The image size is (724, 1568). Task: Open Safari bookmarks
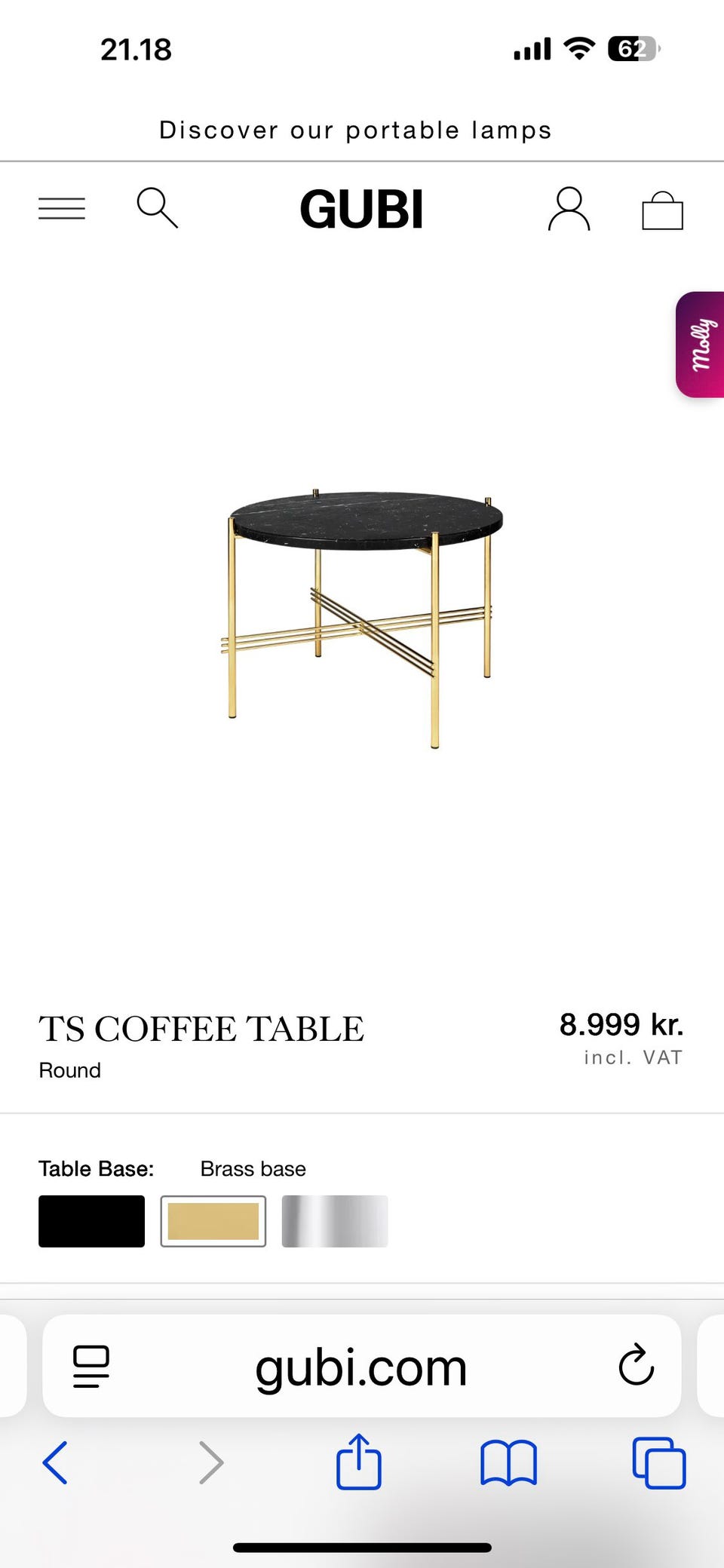508,1463
